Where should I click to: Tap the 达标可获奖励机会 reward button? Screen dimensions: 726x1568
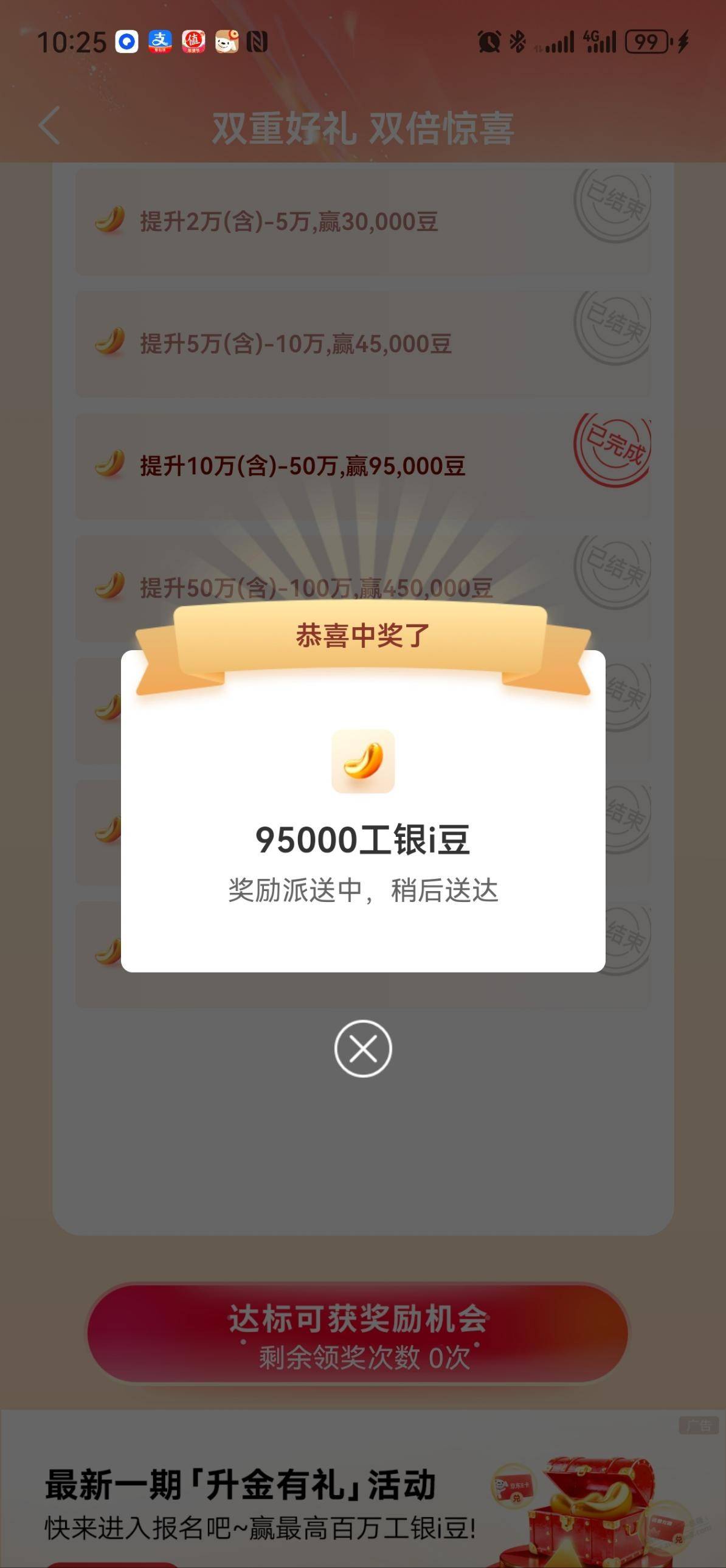click(x=358, y=1333)
